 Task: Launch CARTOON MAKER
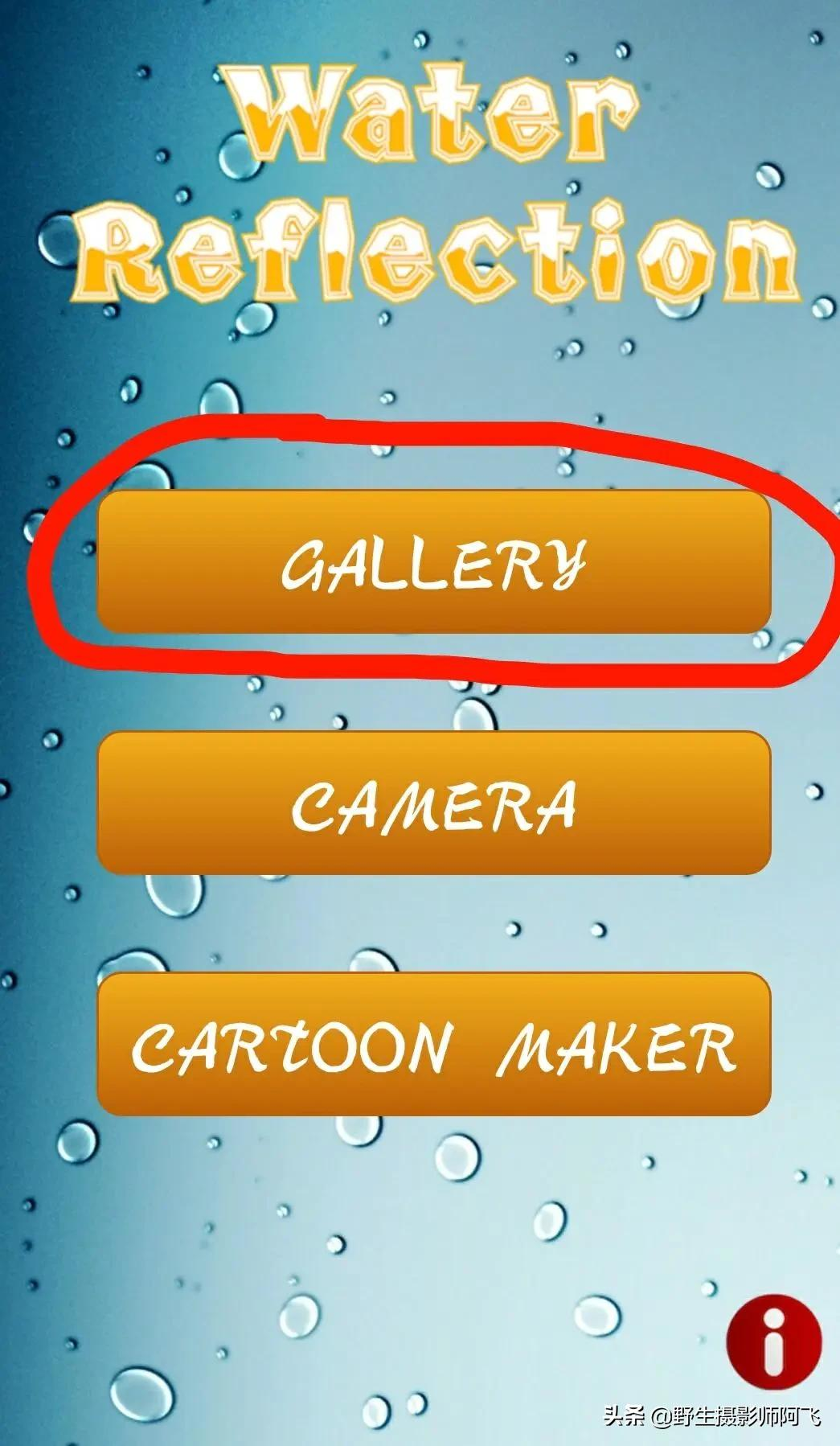[x=434, y=1044]
